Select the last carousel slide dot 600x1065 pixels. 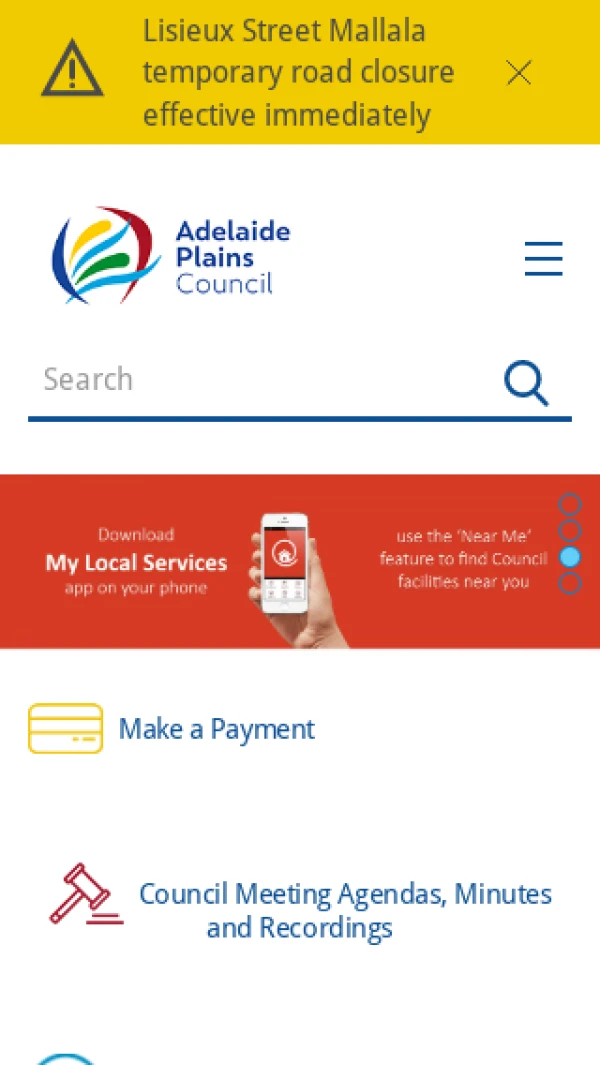point(570,583)
